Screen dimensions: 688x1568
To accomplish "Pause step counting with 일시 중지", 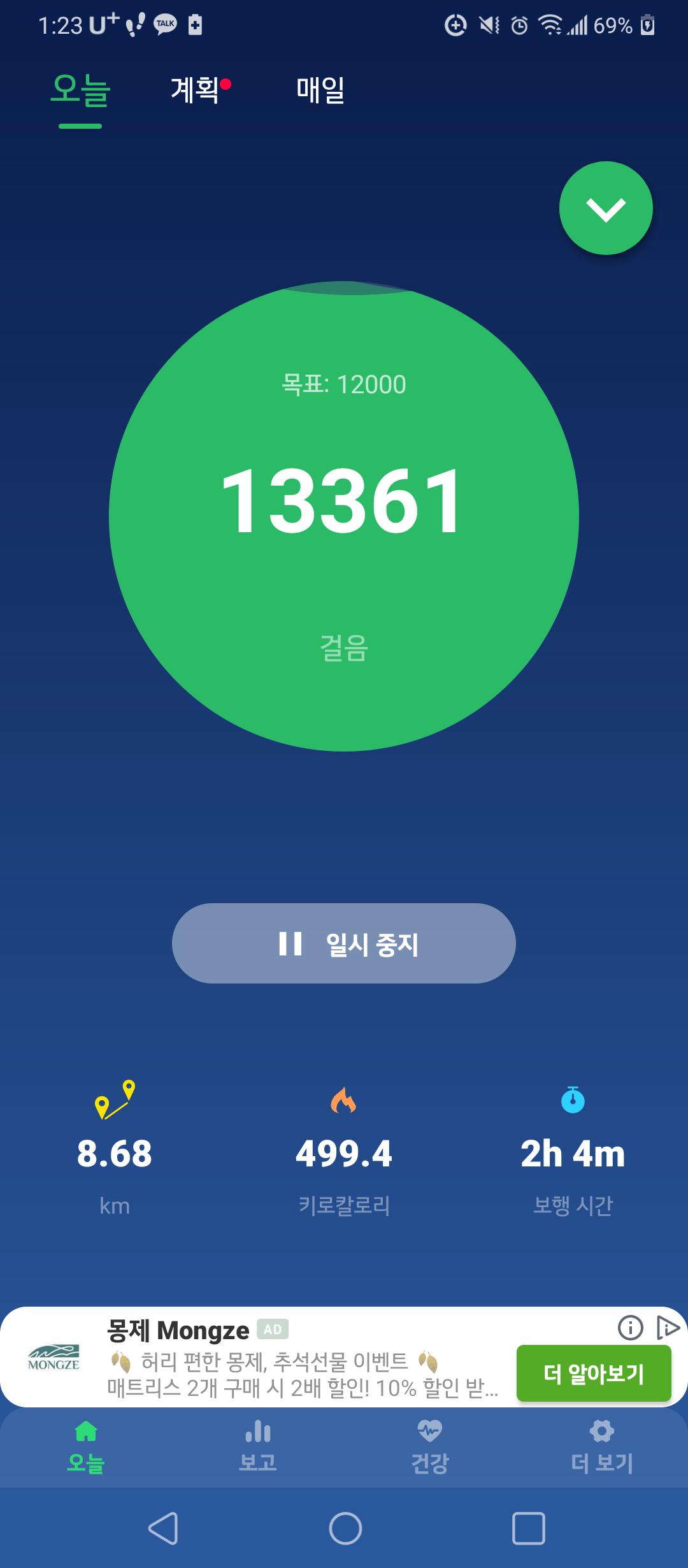I will pyautogui.click(x=344, y=943).
